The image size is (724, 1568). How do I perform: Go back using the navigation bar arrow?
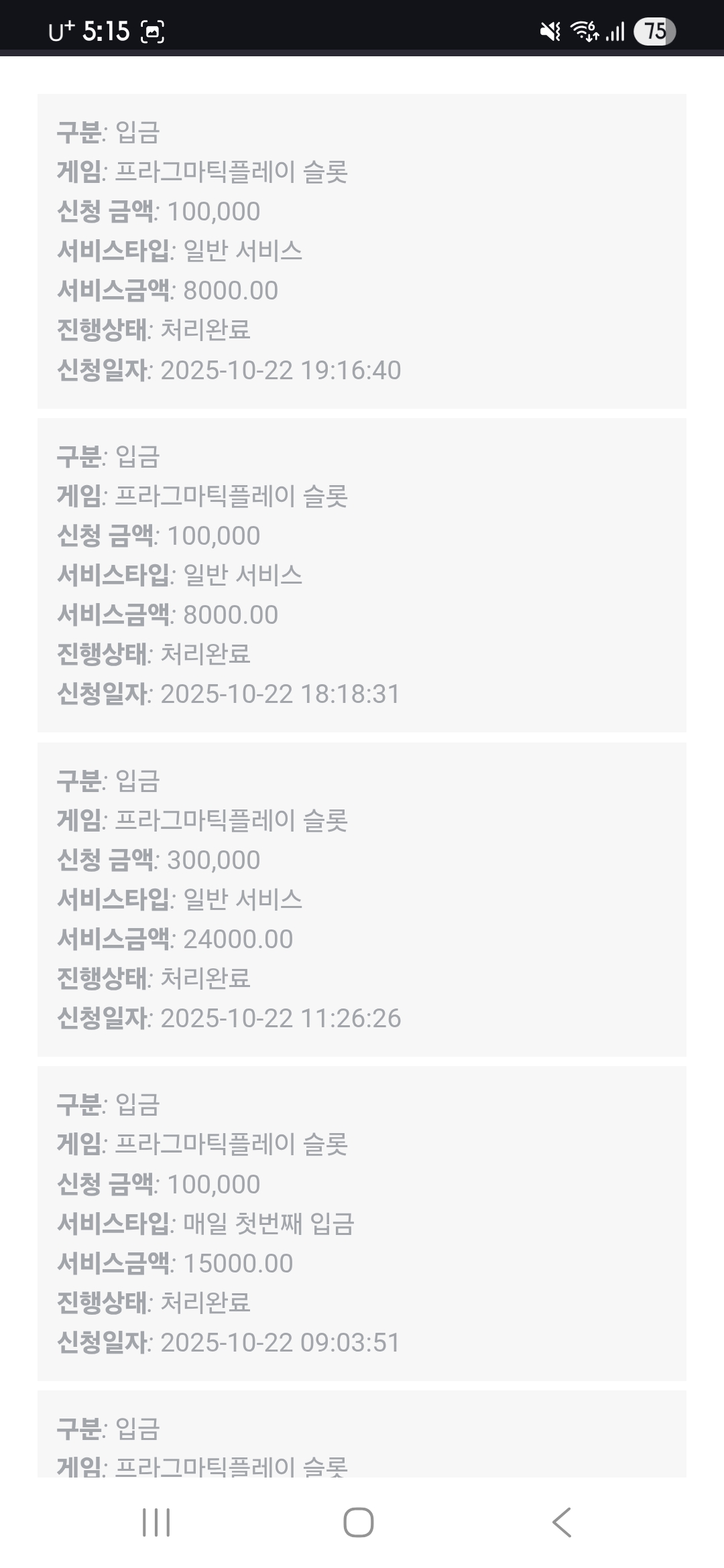click(x=562, y=1522)
